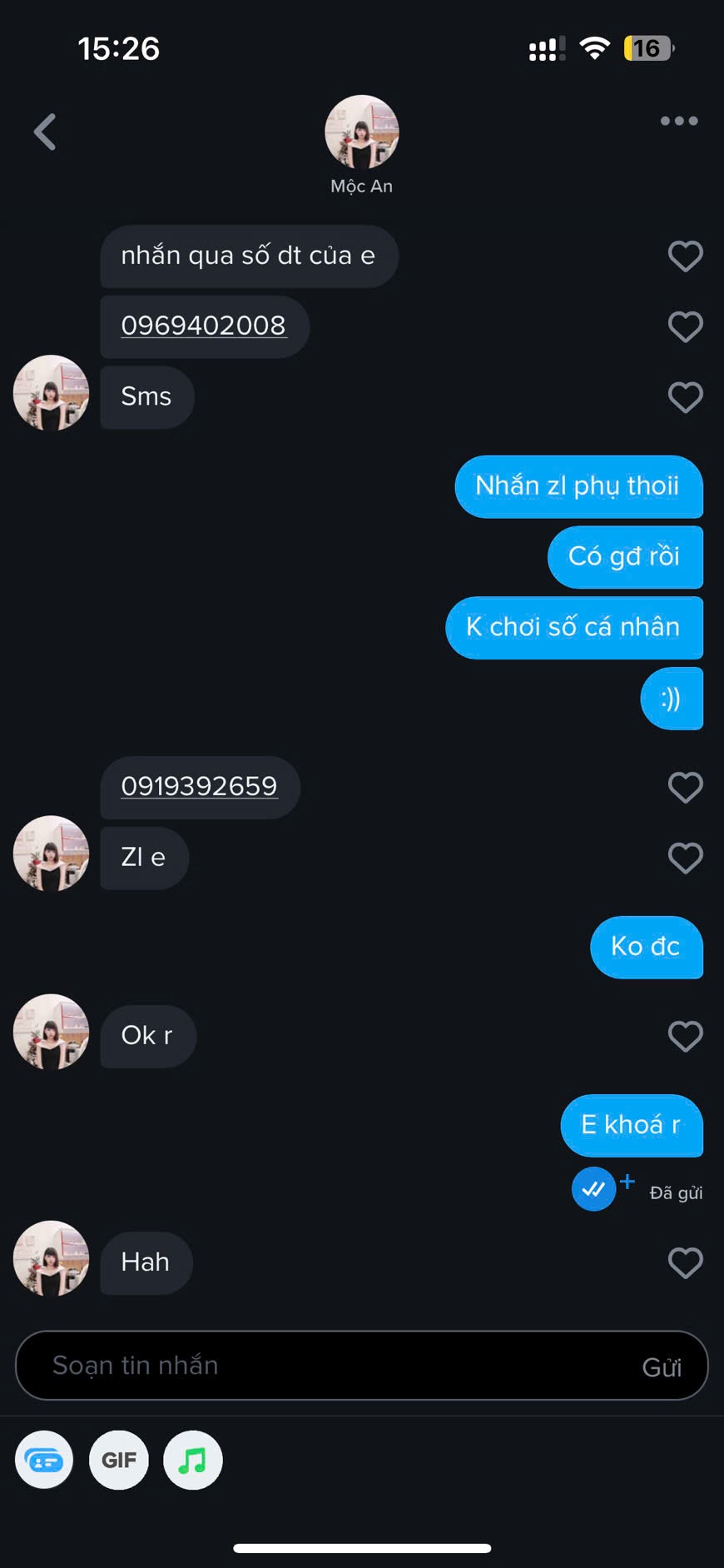Screen dimensions: 724x1568
Task: Focus the "Soạn tin nhắn" message field
Action: coord(333,1366)
